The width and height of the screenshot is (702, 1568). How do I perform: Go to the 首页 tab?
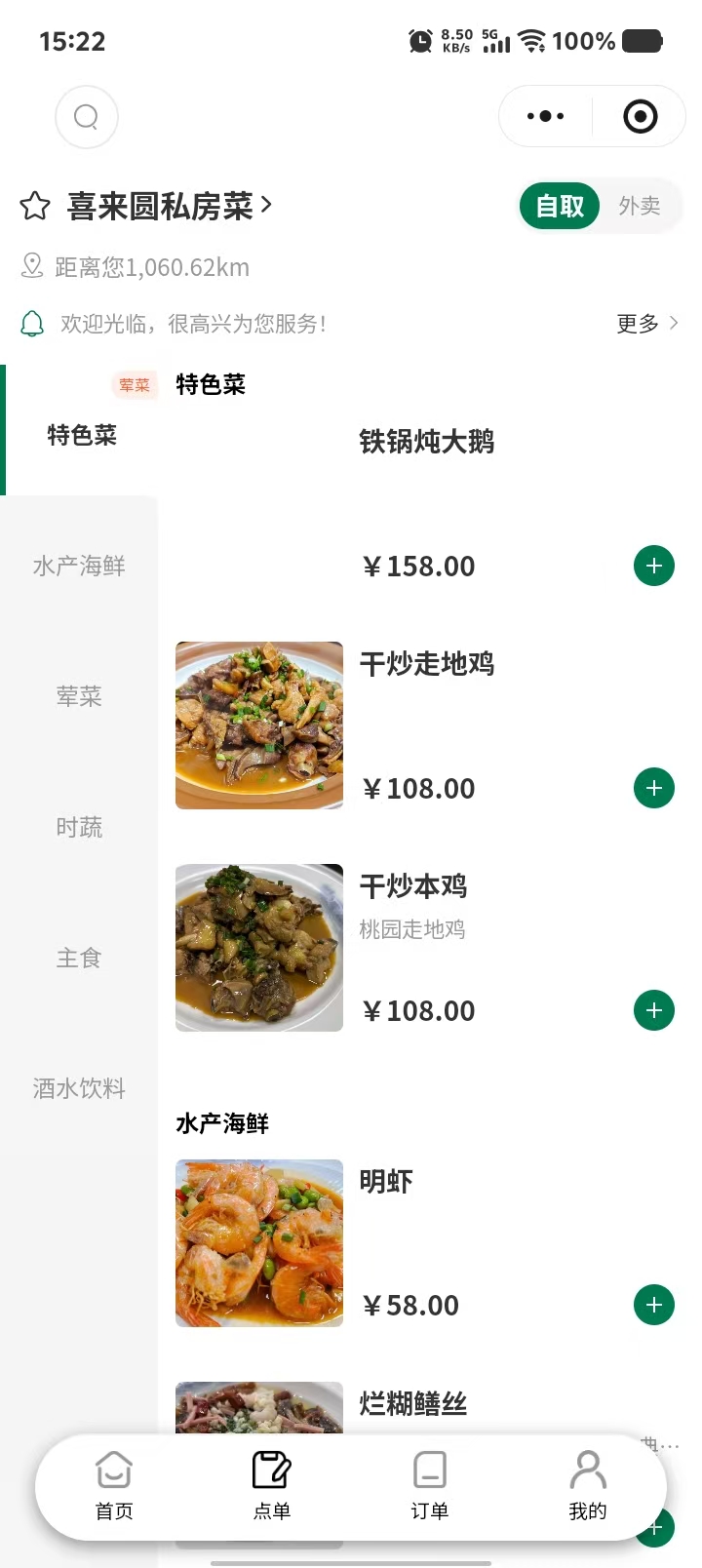click(114, 1486)
